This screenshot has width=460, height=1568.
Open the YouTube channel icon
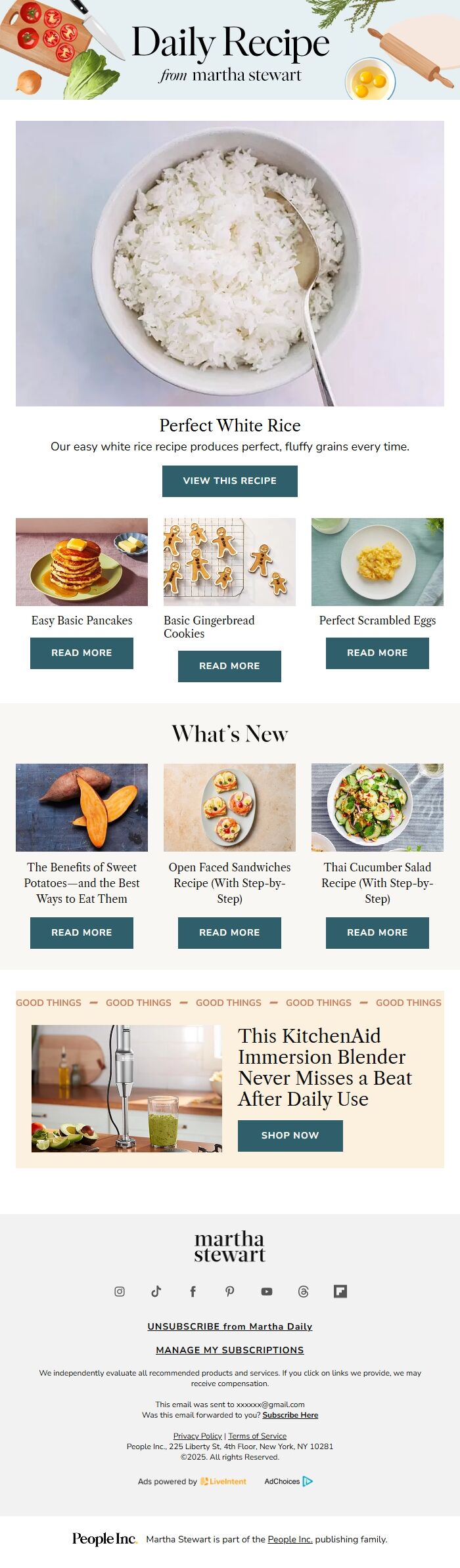[267, 1292]
